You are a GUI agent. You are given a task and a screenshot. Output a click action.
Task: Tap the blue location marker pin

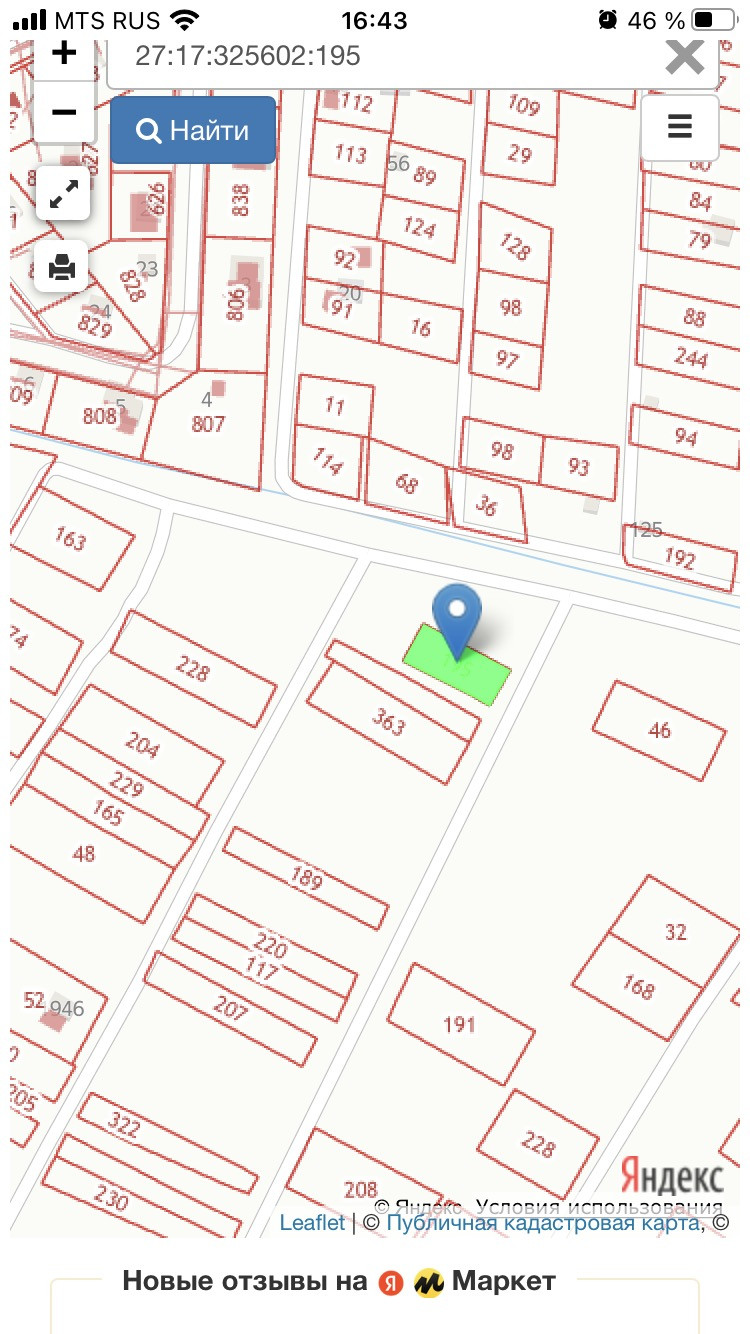coord(457,622)
